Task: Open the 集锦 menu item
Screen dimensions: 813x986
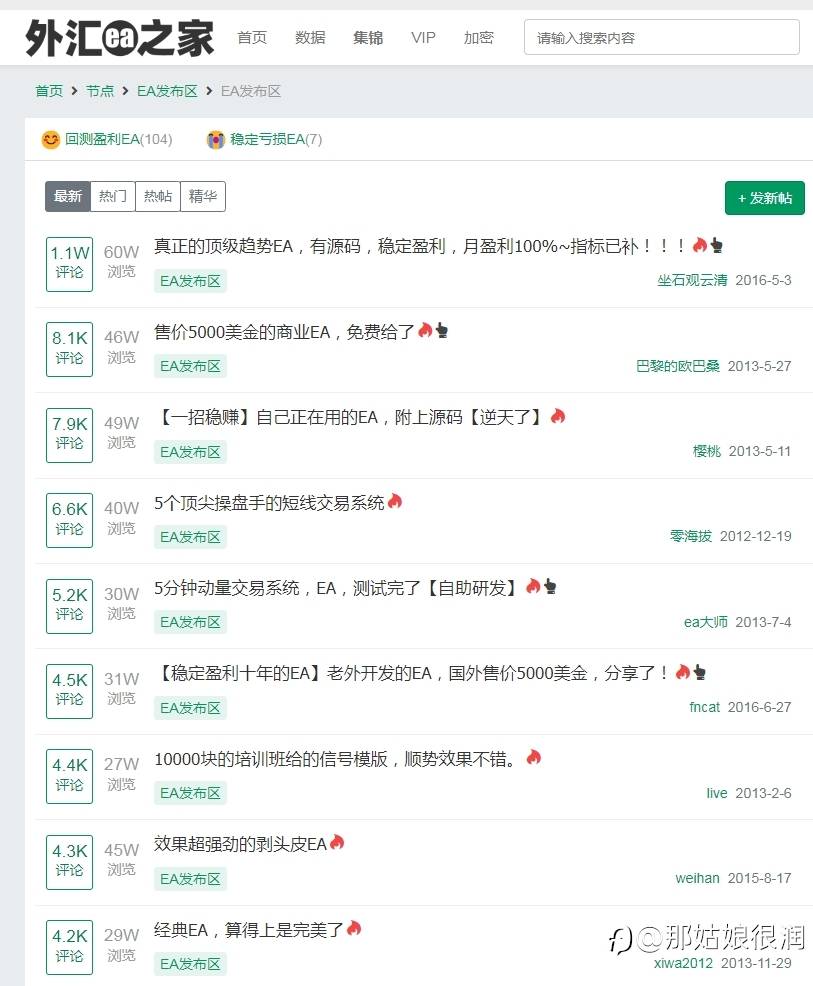Action: (x=367, y=37)
